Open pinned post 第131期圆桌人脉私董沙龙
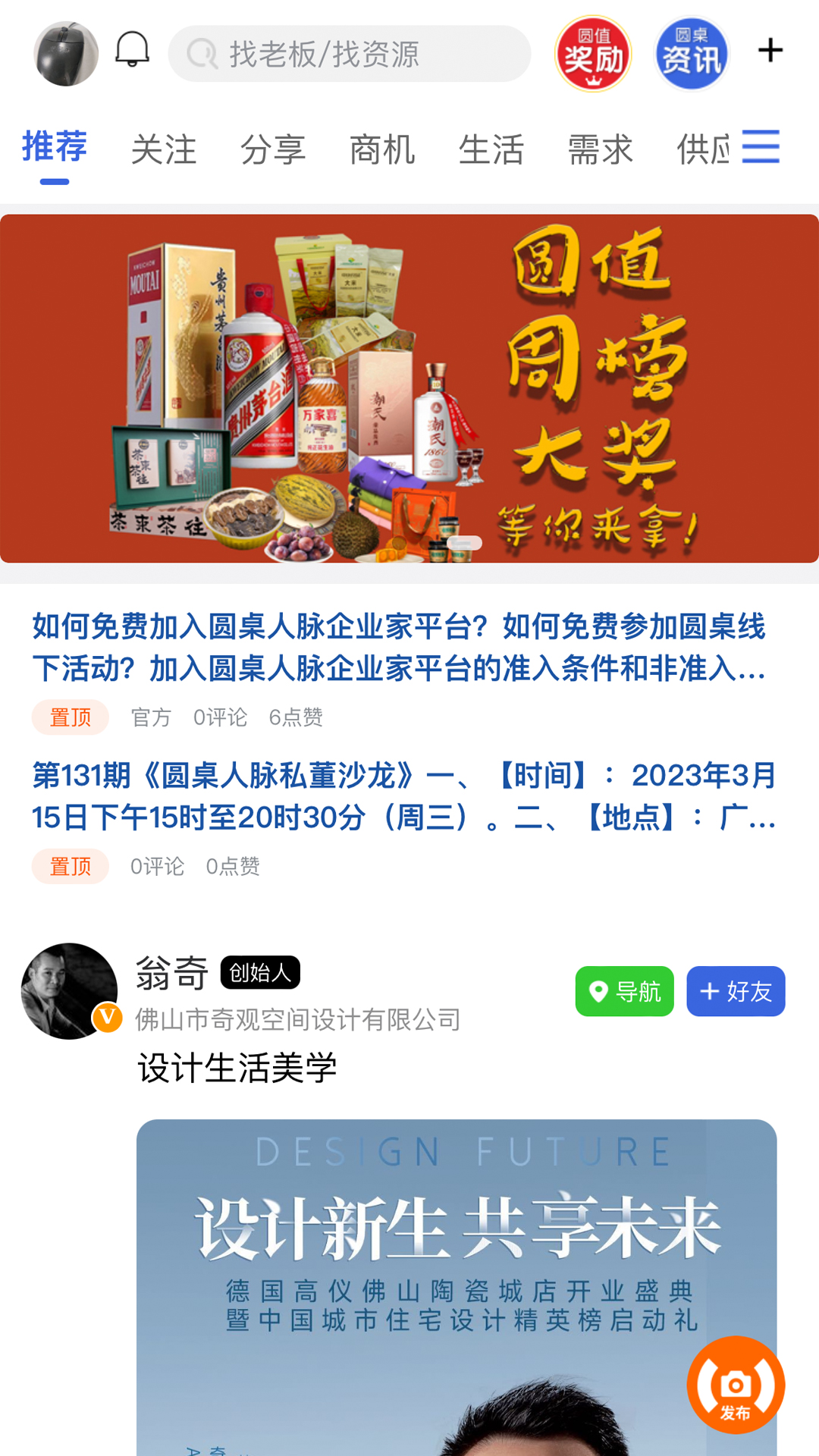The width and height of the screenshot is (819, 1456). pyautogui.click(x=403, y=796)
